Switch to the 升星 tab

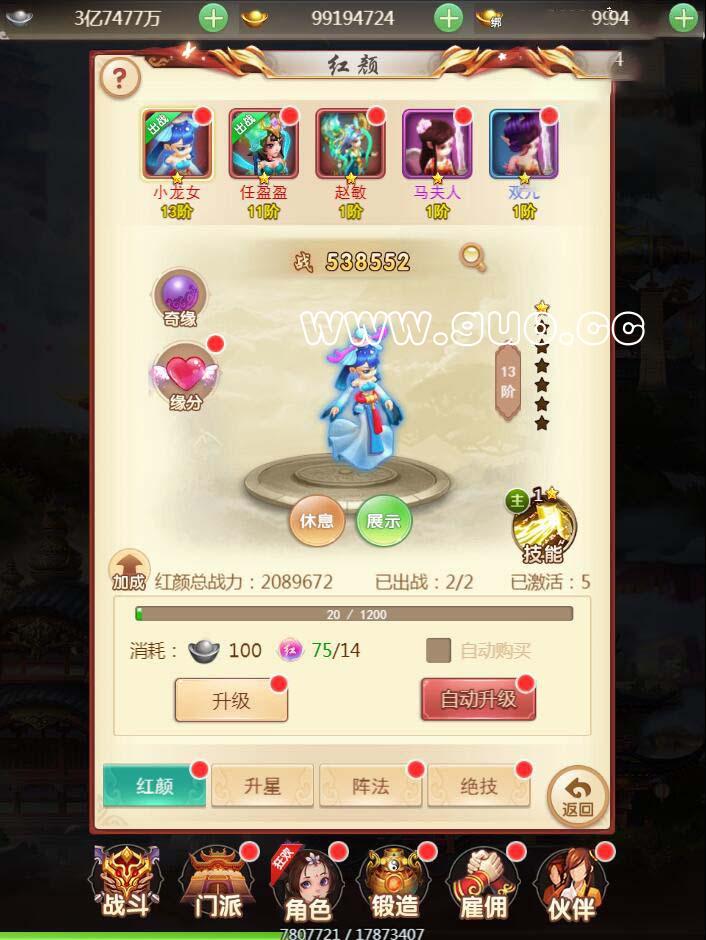(x=263, y=786)
